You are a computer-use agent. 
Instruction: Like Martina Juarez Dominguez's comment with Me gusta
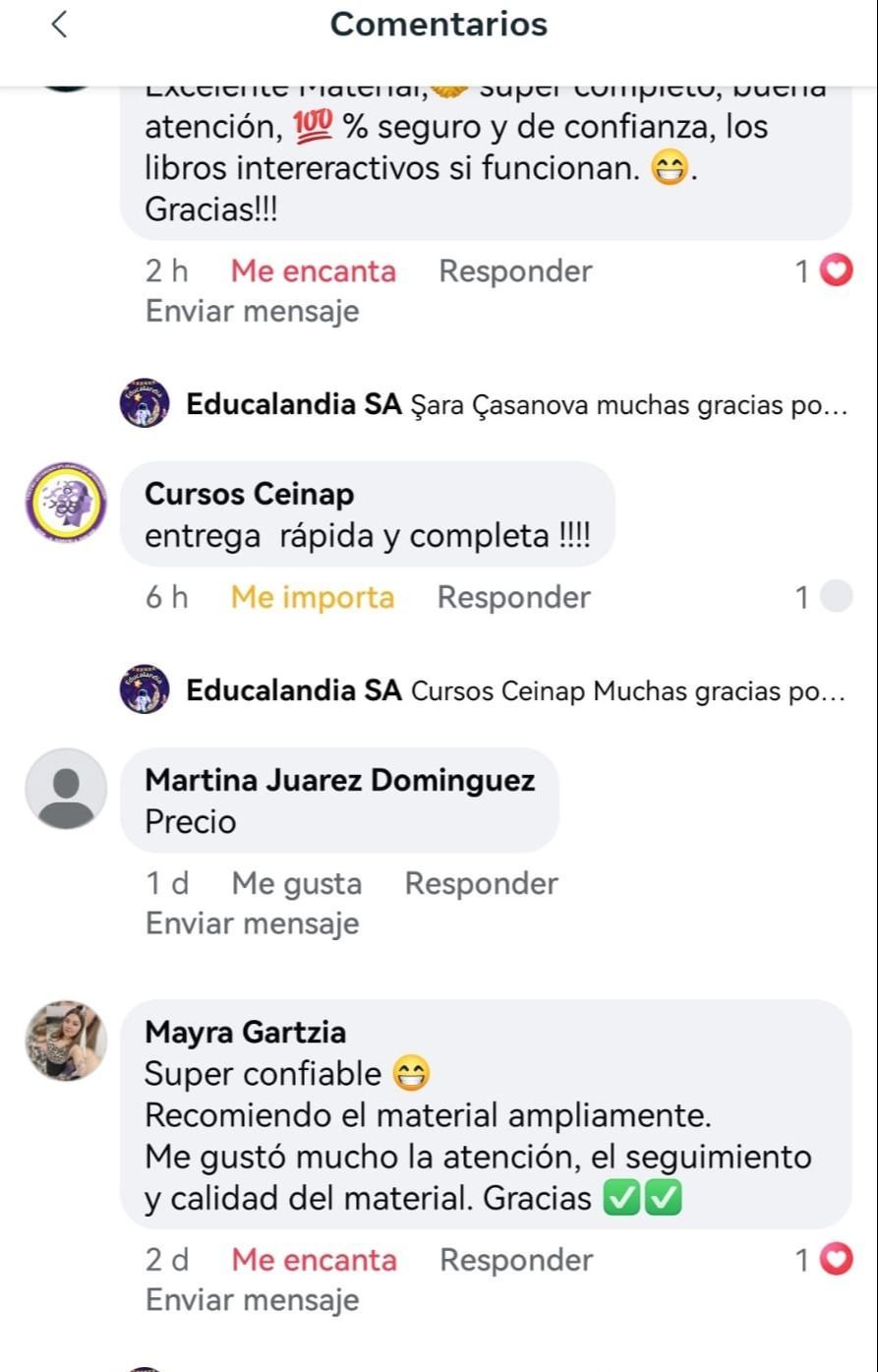(296, 883)
